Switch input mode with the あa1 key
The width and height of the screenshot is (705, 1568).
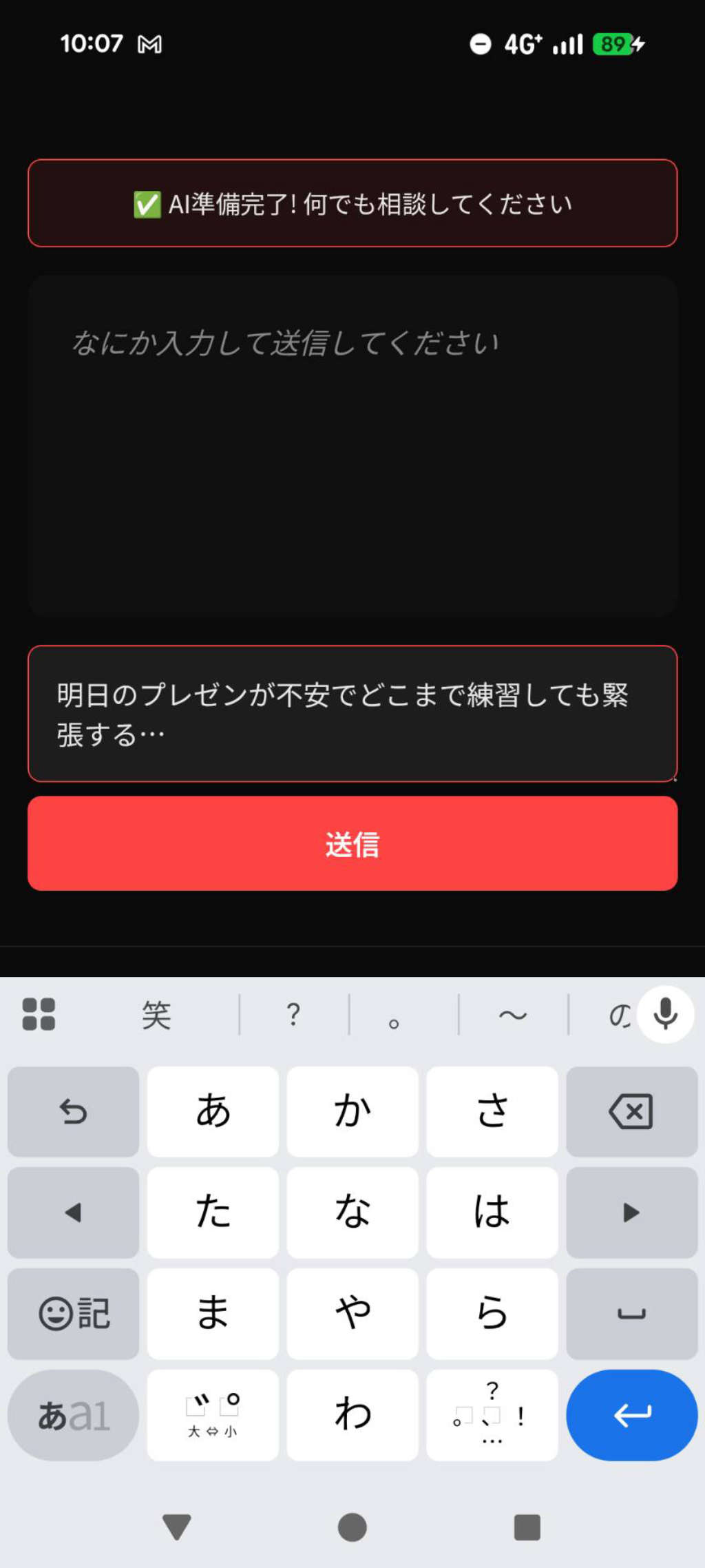(72, 1414)
